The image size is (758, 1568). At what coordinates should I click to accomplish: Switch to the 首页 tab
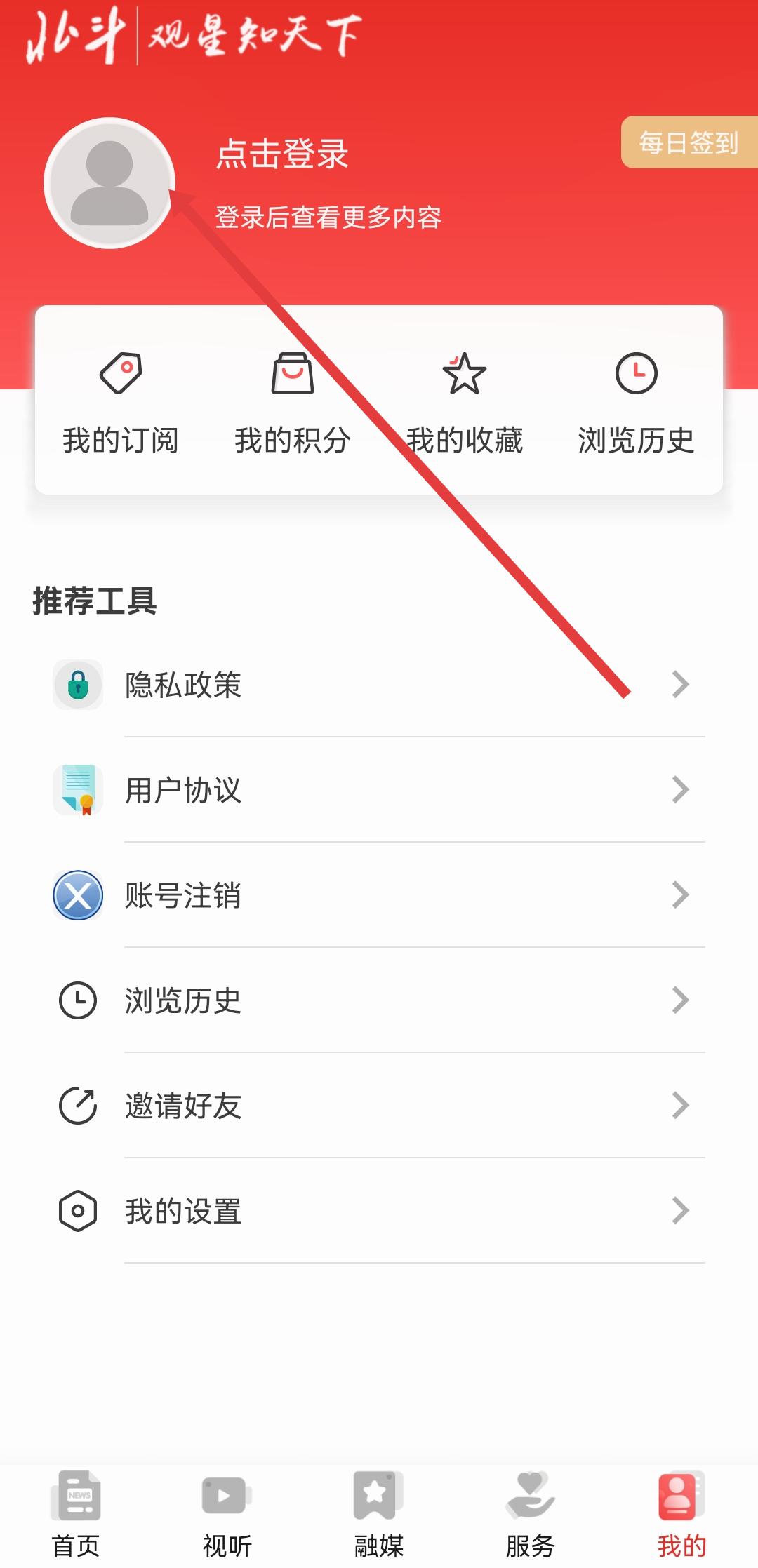76,1513
